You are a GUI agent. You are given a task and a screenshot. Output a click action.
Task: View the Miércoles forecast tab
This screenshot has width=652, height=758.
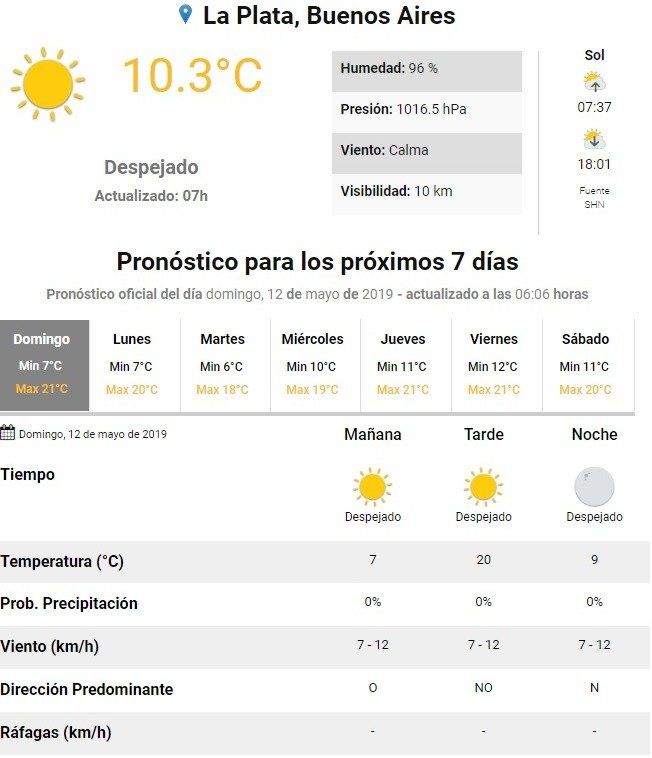click(x=315, y=365)
